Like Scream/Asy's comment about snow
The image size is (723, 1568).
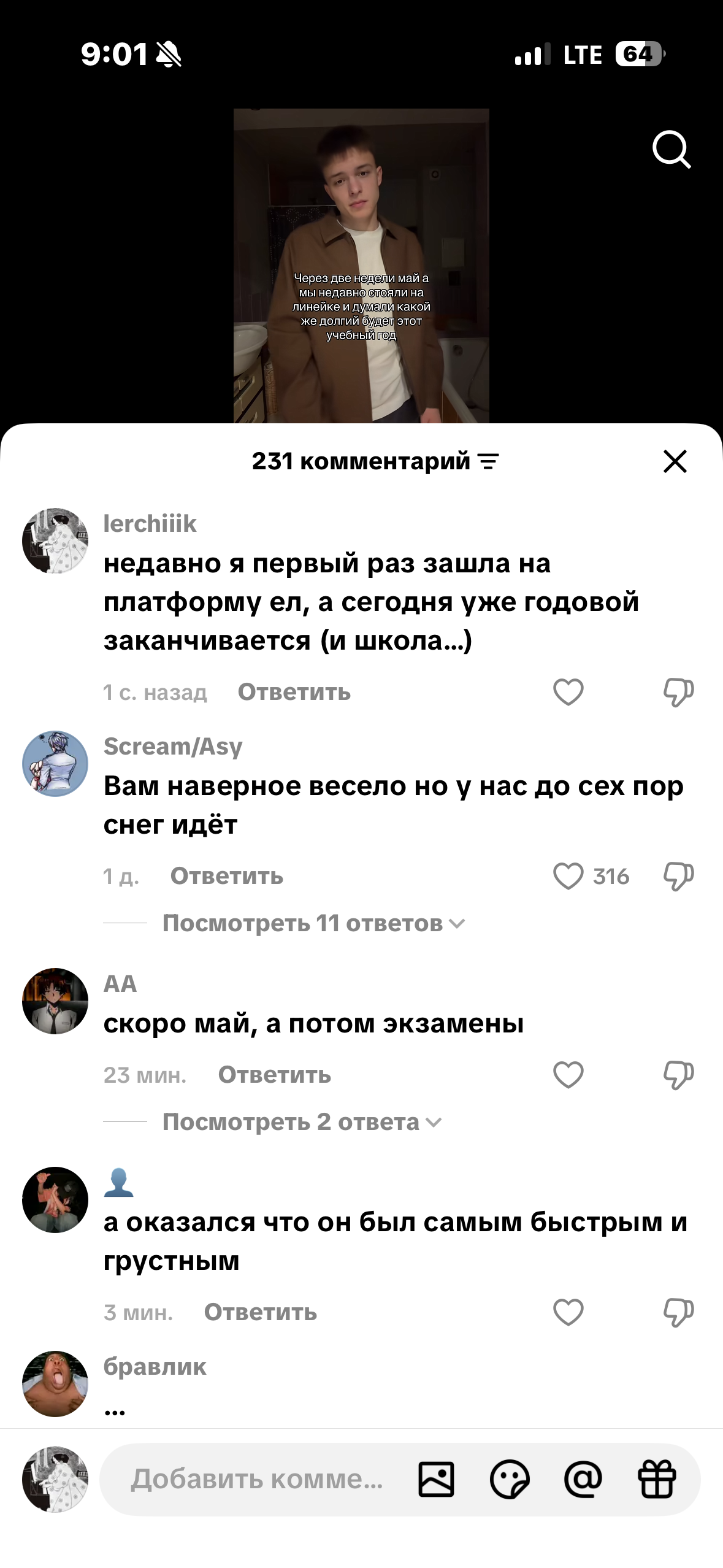pyautogui.click(x=568, y=876)
